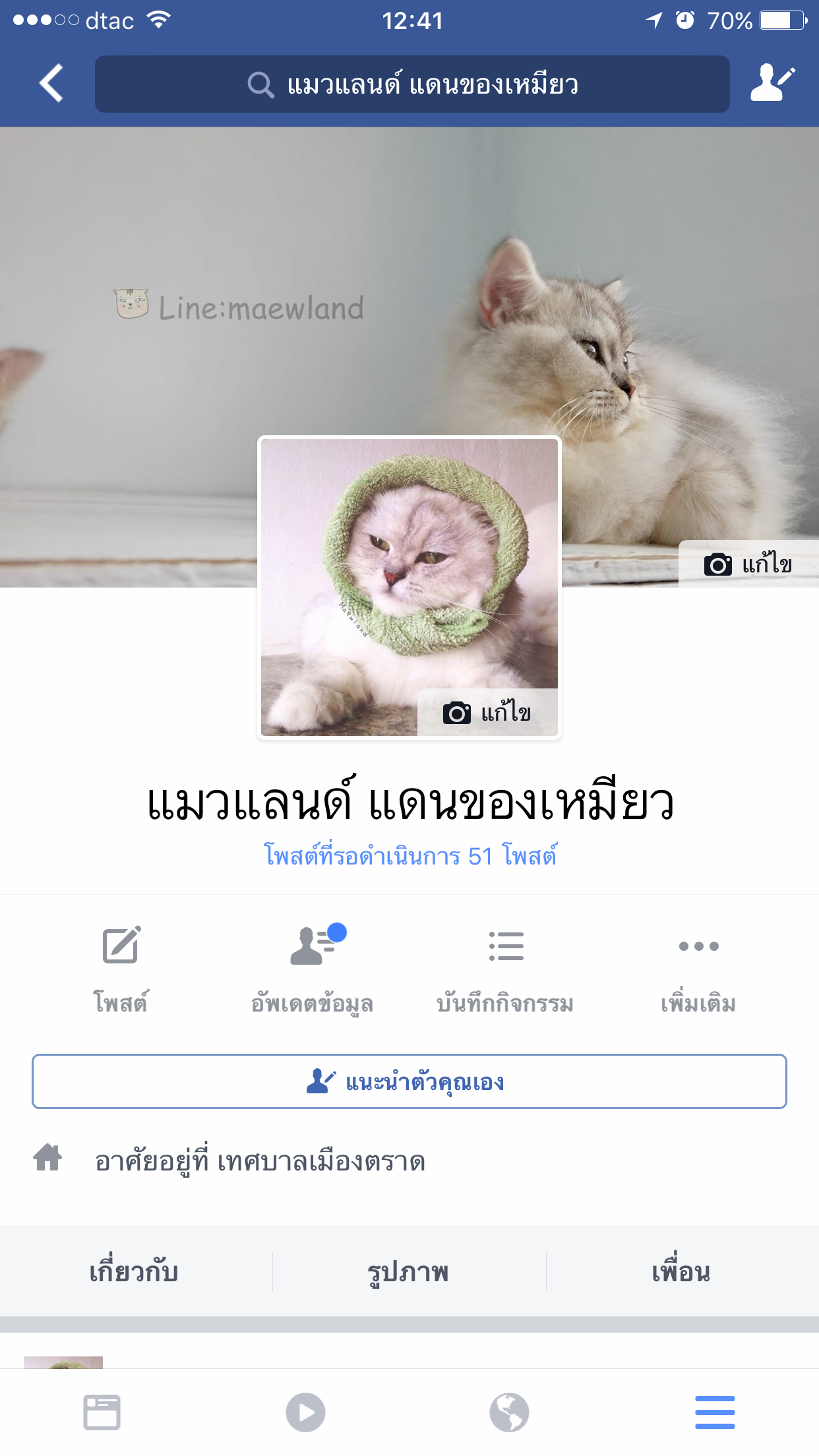Go to the news feed tab
The width and height of the screenshot is (819, 1456).
[x=102, y=1412]
